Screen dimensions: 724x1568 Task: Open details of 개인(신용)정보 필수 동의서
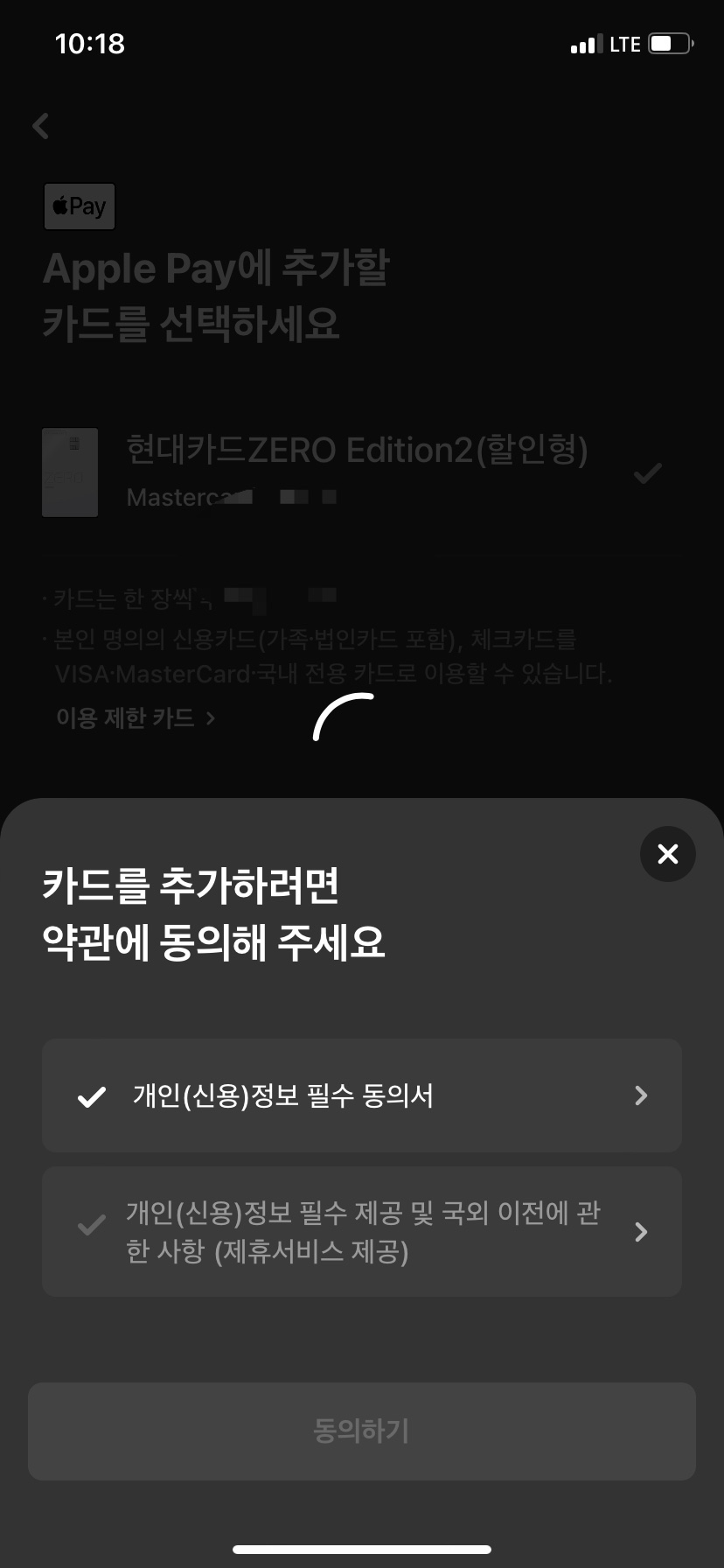(x=640, y=1095)
